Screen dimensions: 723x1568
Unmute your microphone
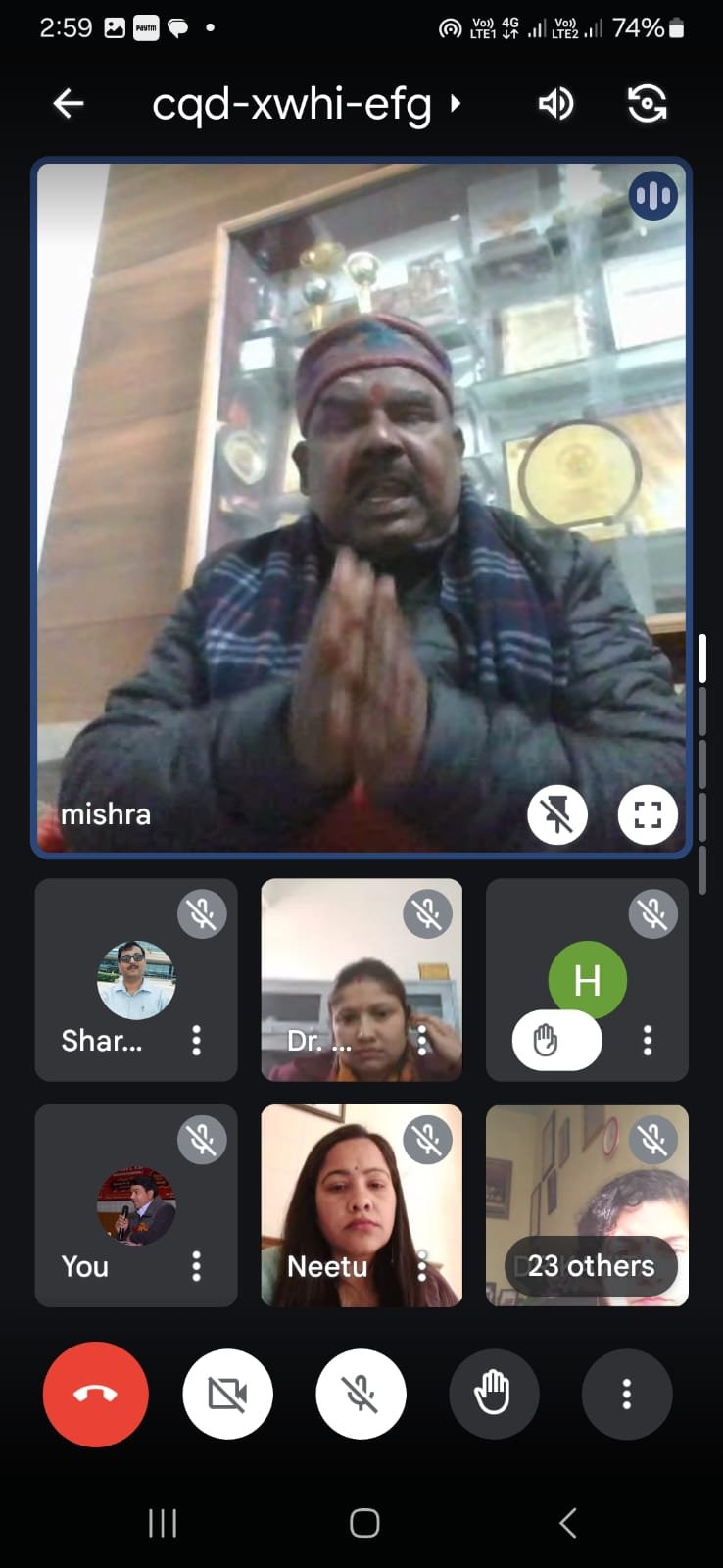tap(361, 1394)
